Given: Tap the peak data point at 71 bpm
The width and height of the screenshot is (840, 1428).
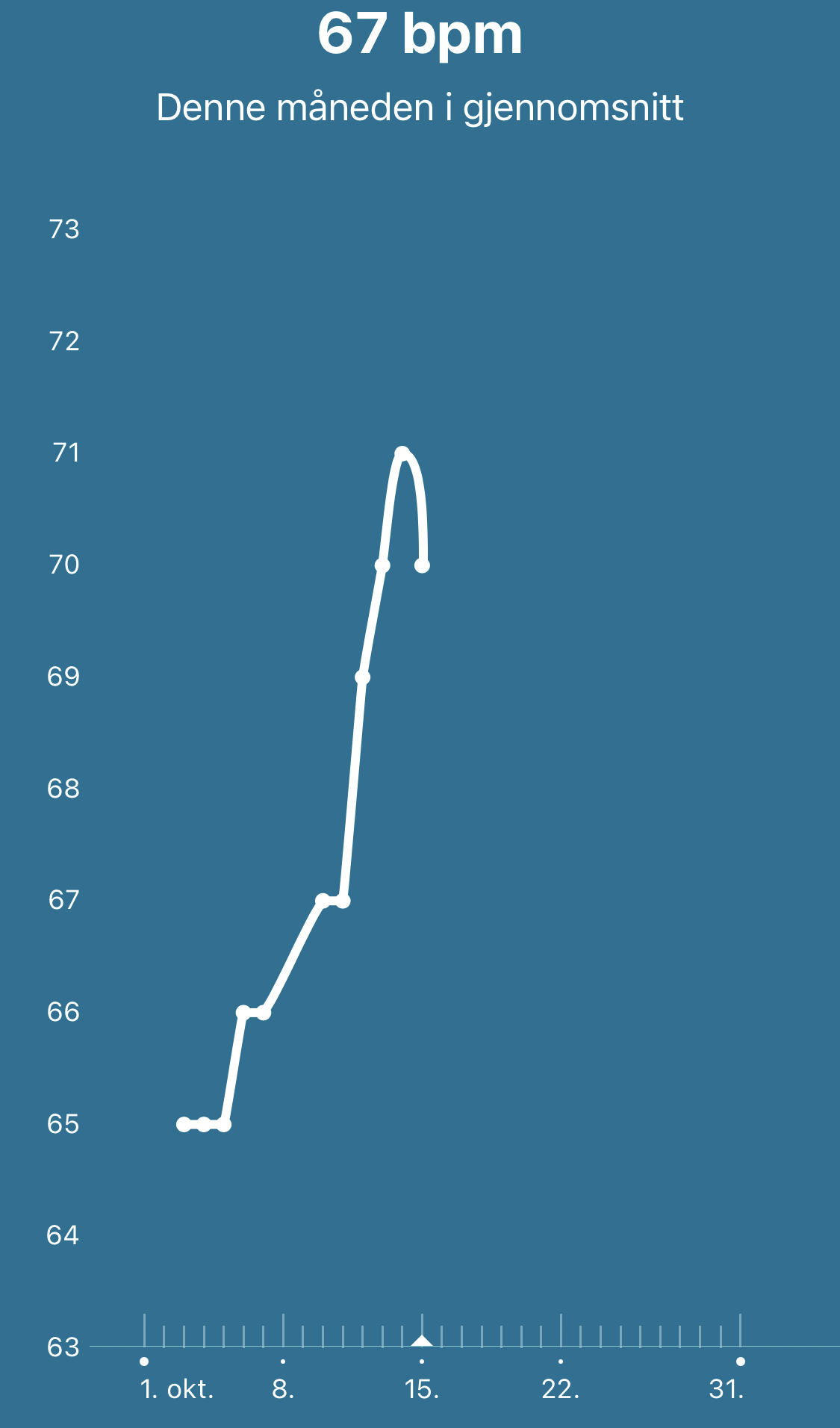Looking at the screenshot, I should pos(402,453).
